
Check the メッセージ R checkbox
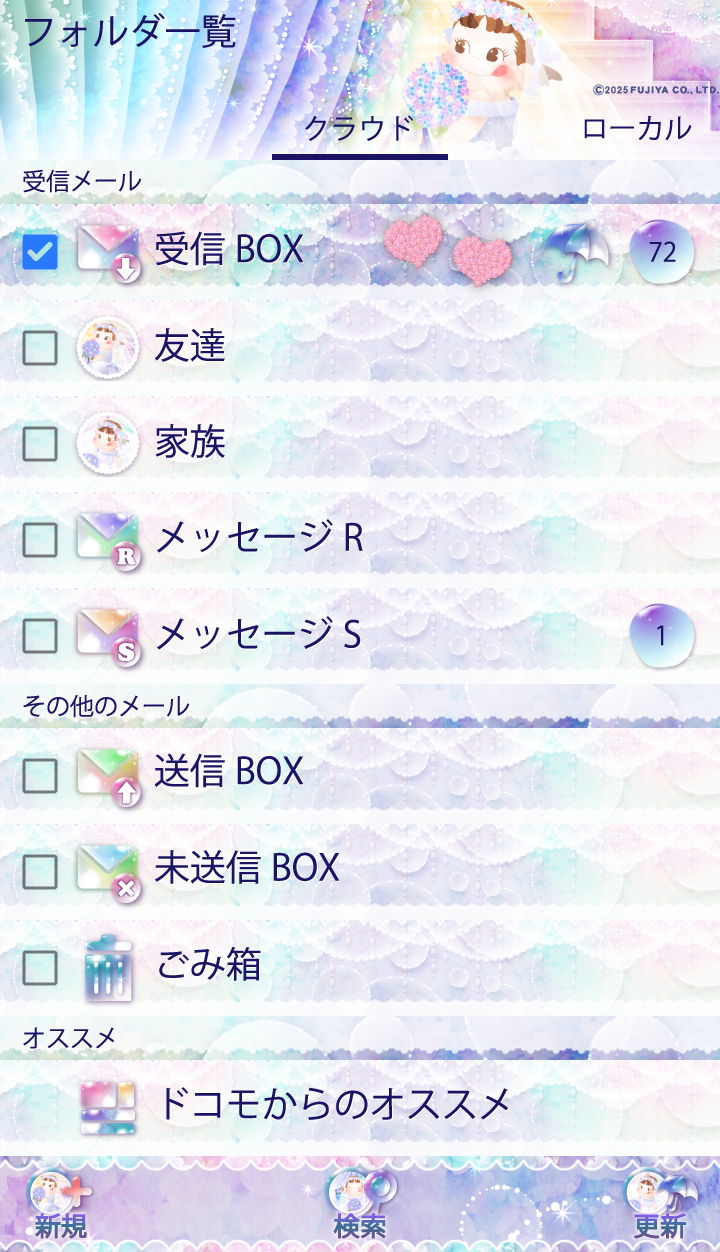click(40, 540)
